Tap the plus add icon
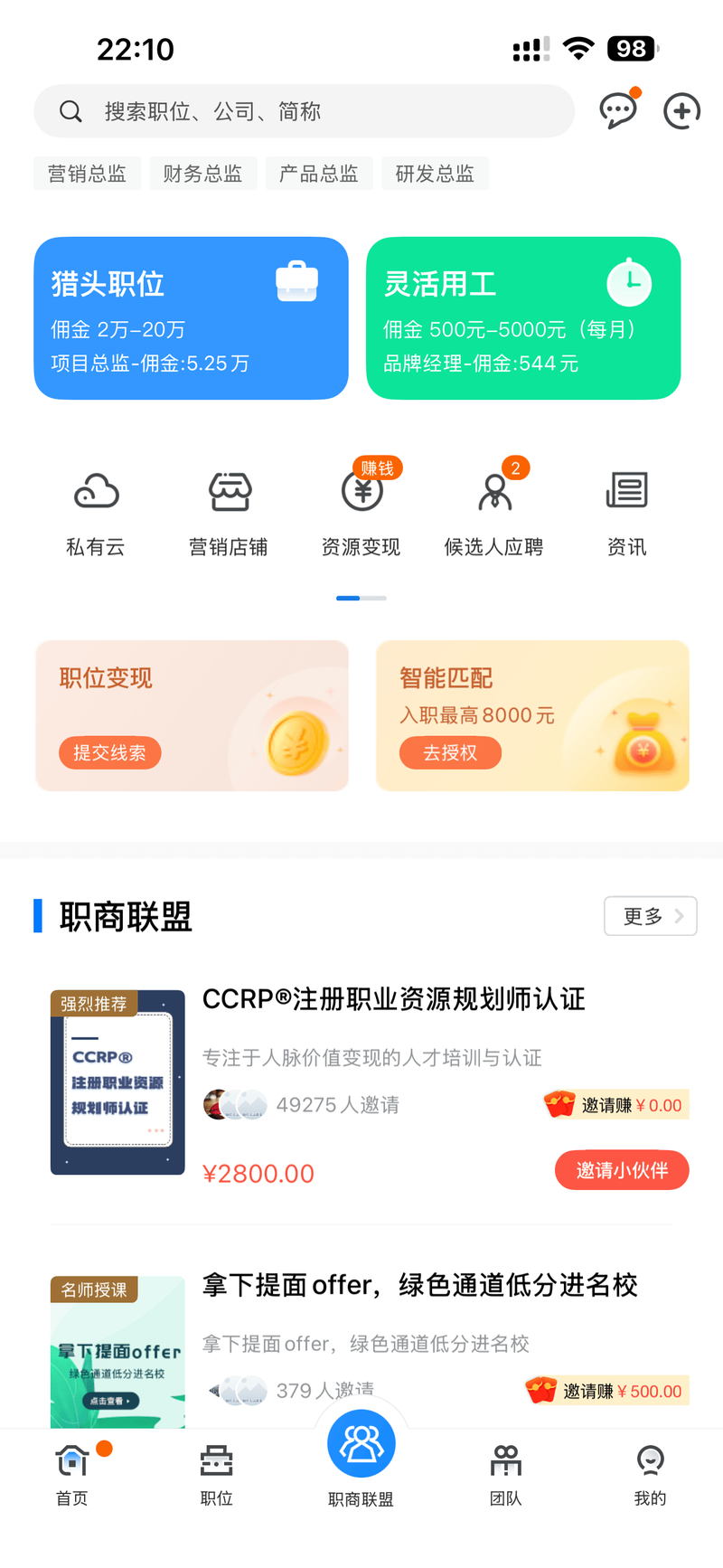 click(681, 111)
